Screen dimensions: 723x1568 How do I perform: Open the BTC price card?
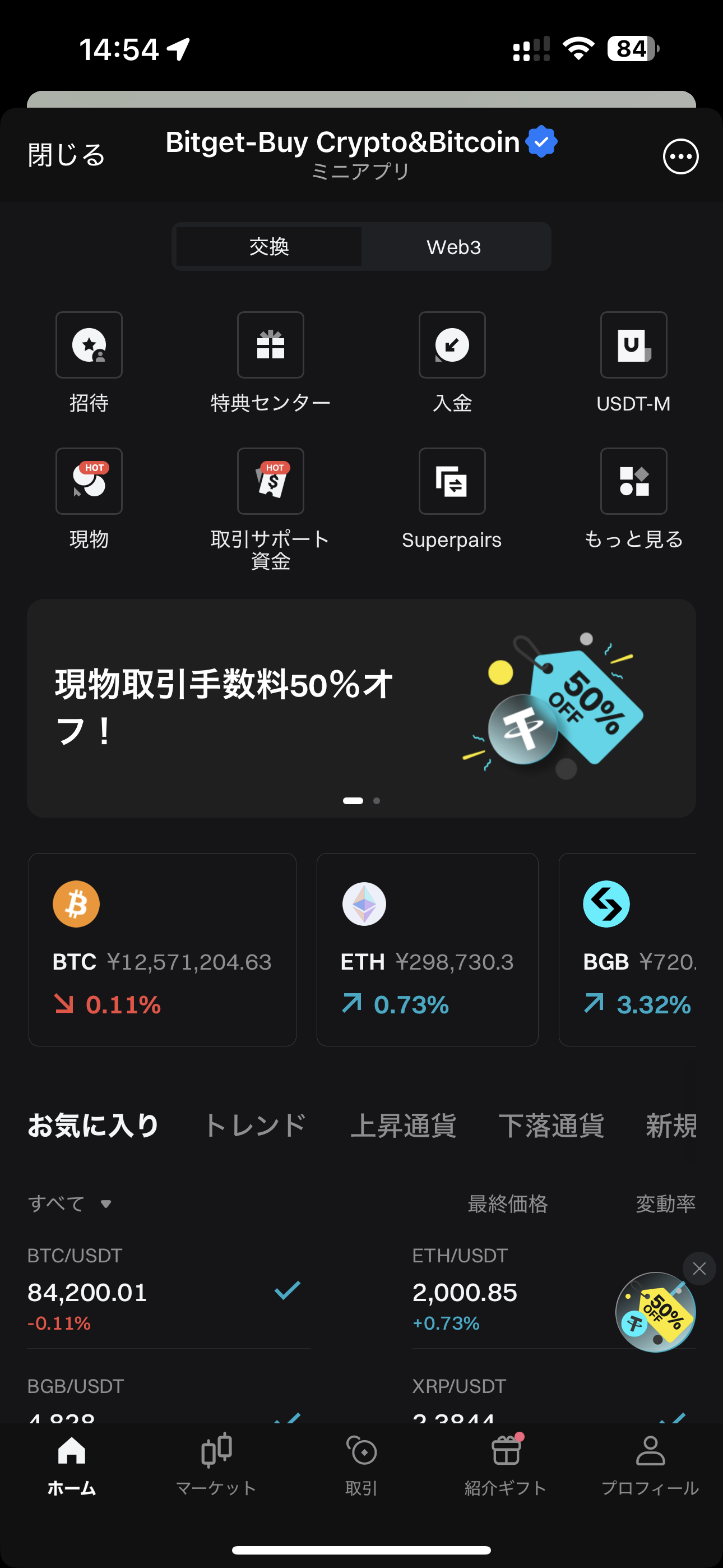(x=163, y=949)
